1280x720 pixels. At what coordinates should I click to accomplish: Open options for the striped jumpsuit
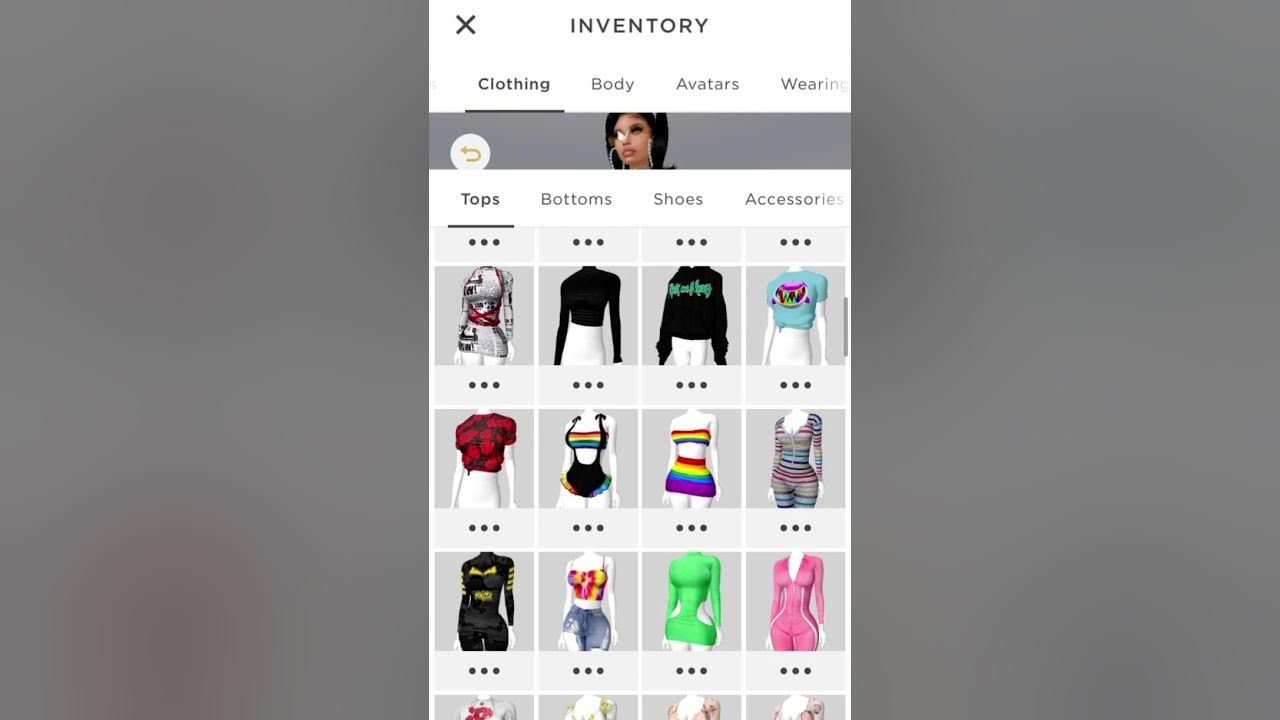(795, 528)
